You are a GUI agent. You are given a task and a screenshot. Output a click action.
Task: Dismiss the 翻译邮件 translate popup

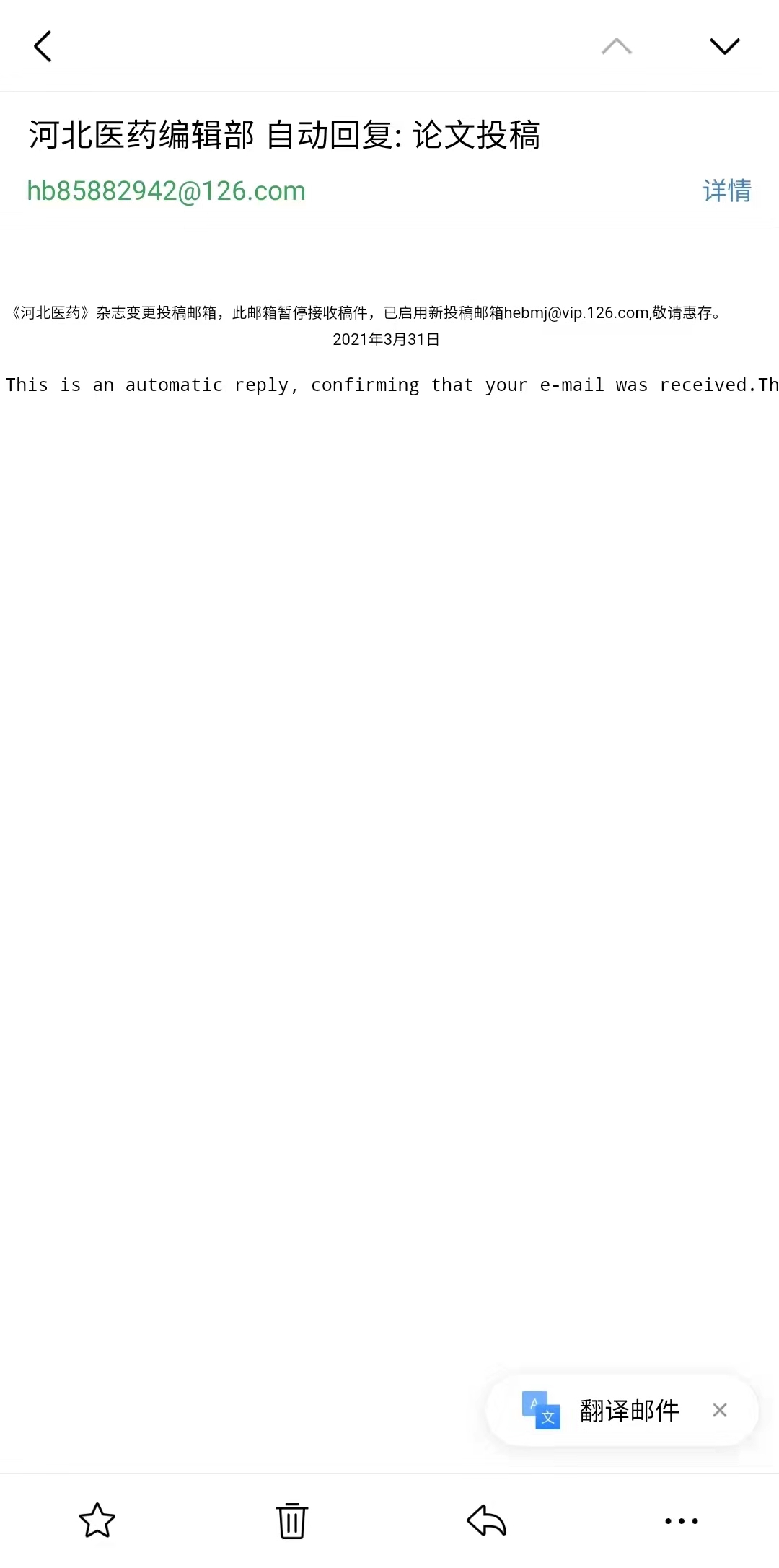pos(720,1410)
